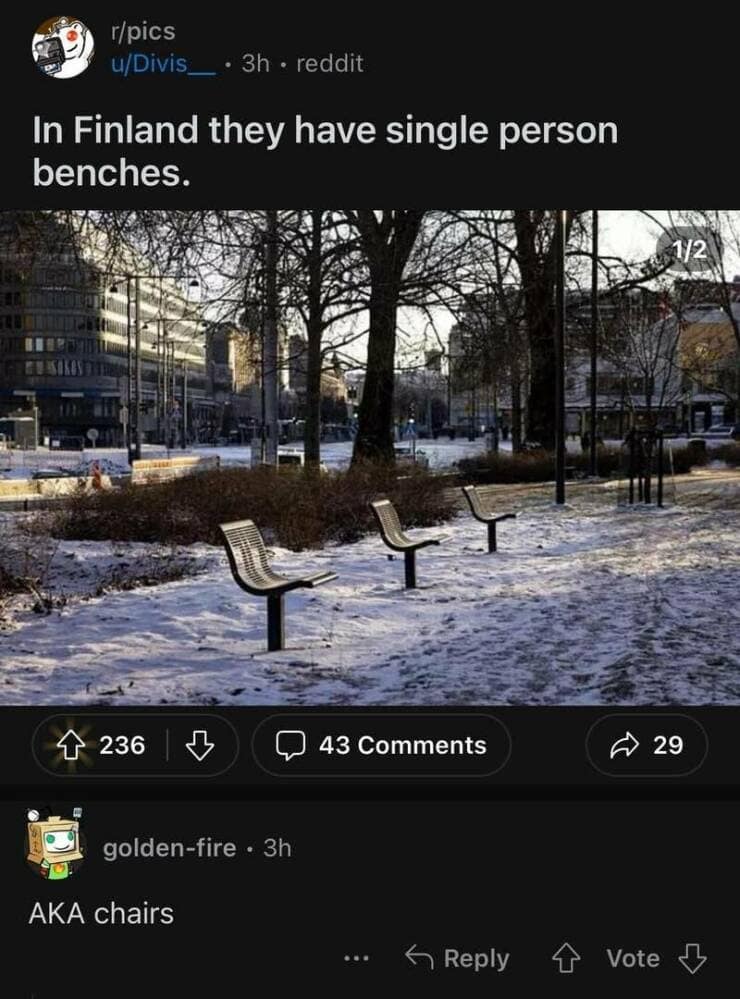
Task: Open the r/pics subreddit avatar
Action: [x=62, y=47]
